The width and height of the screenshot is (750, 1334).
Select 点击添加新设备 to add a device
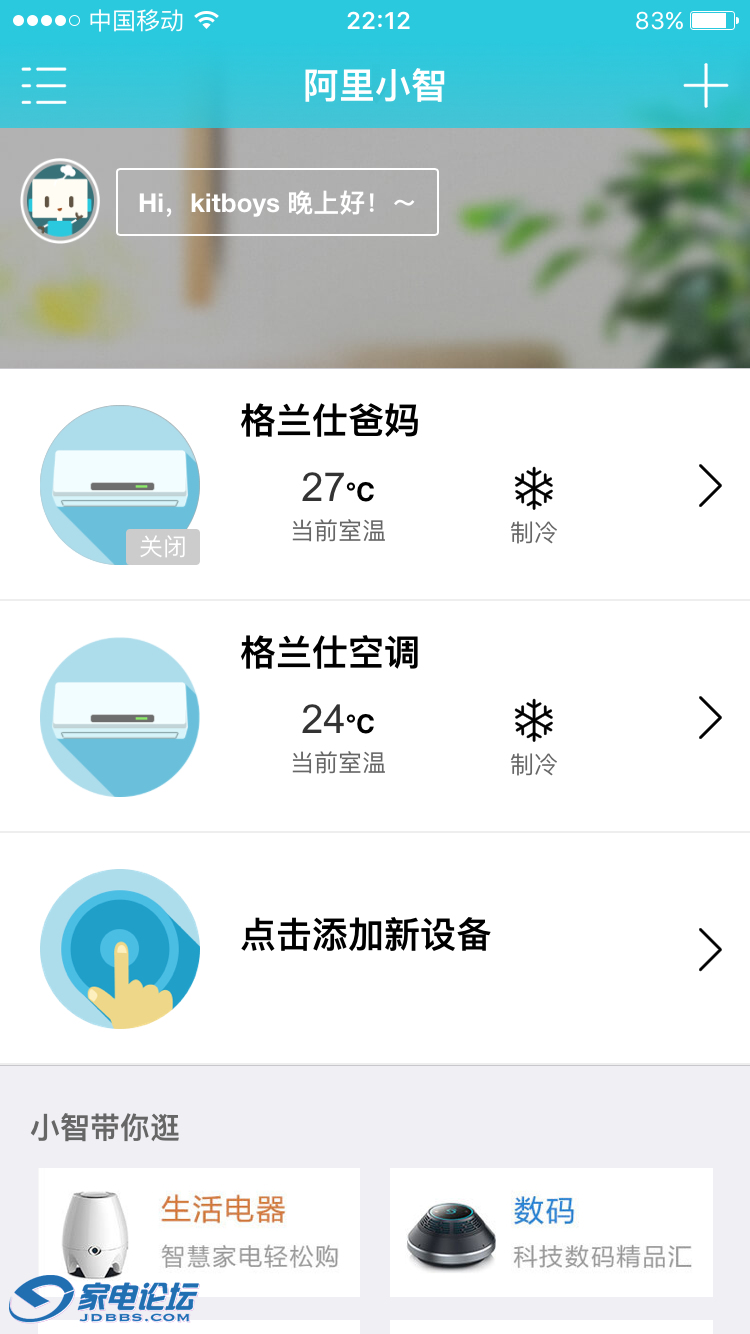pyautogui.click(x=375, y=948)
